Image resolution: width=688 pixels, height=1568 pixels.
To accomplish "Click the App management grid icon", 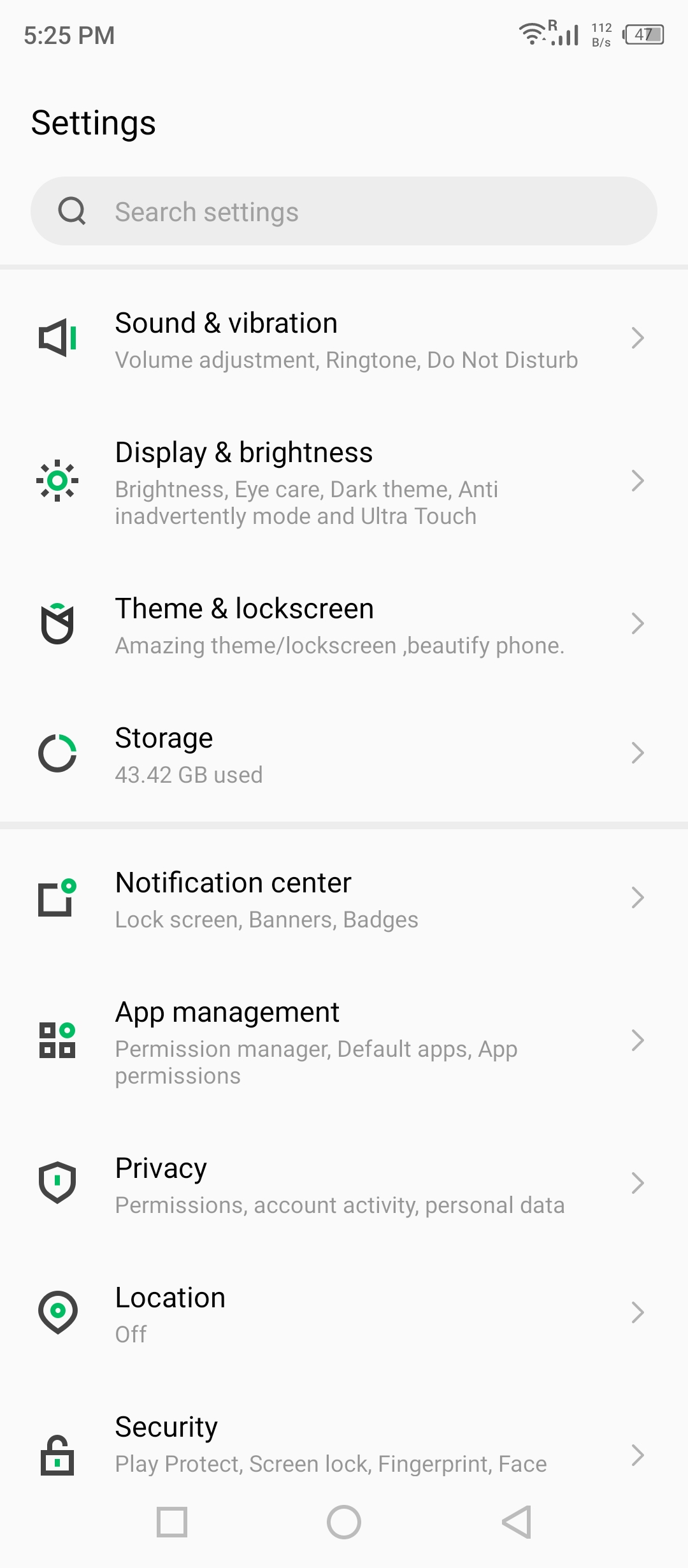I will pyautogui.click(x=57, y=1042).
